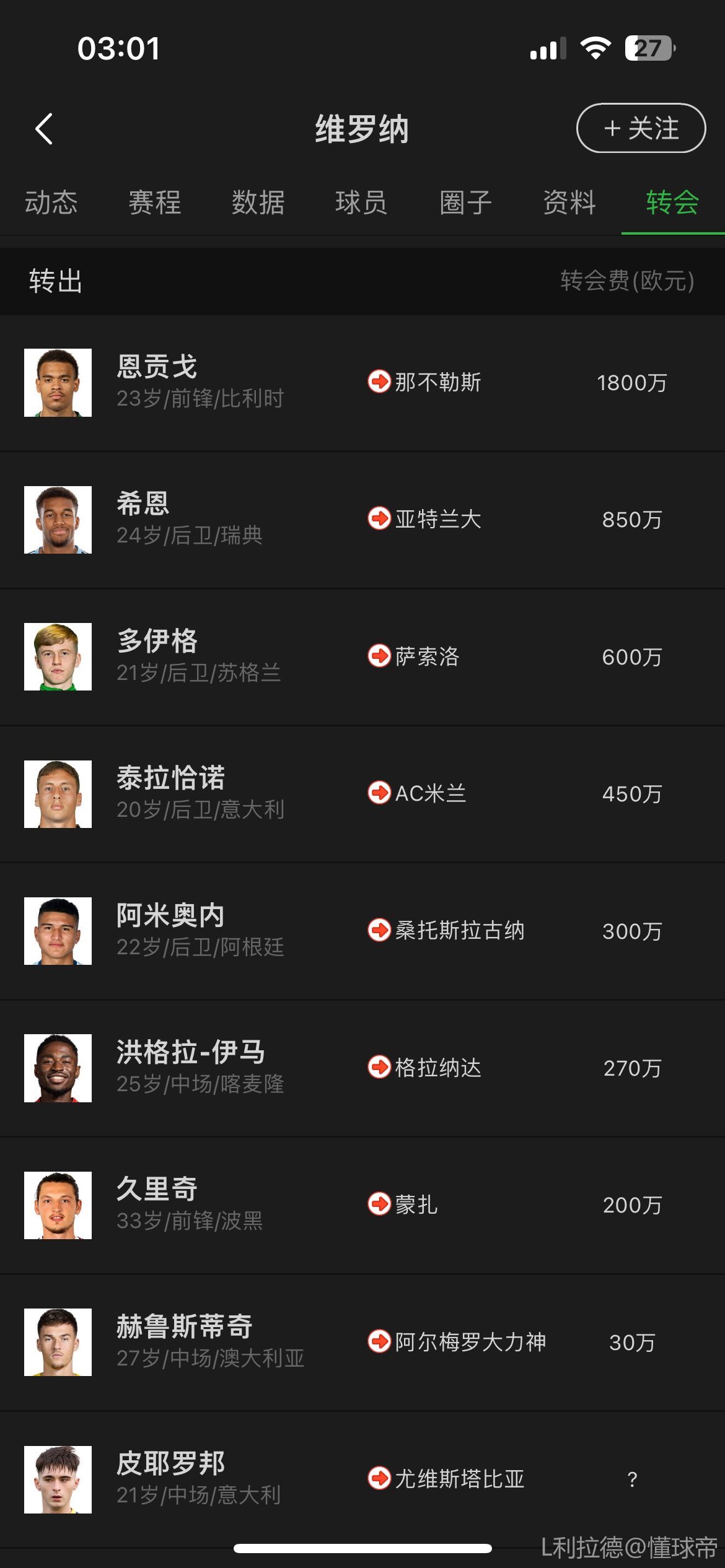Image resolution: width=725 pixels, height=1568 pixels.
Task: Select the 转会 tab
Action: [672, 203]
